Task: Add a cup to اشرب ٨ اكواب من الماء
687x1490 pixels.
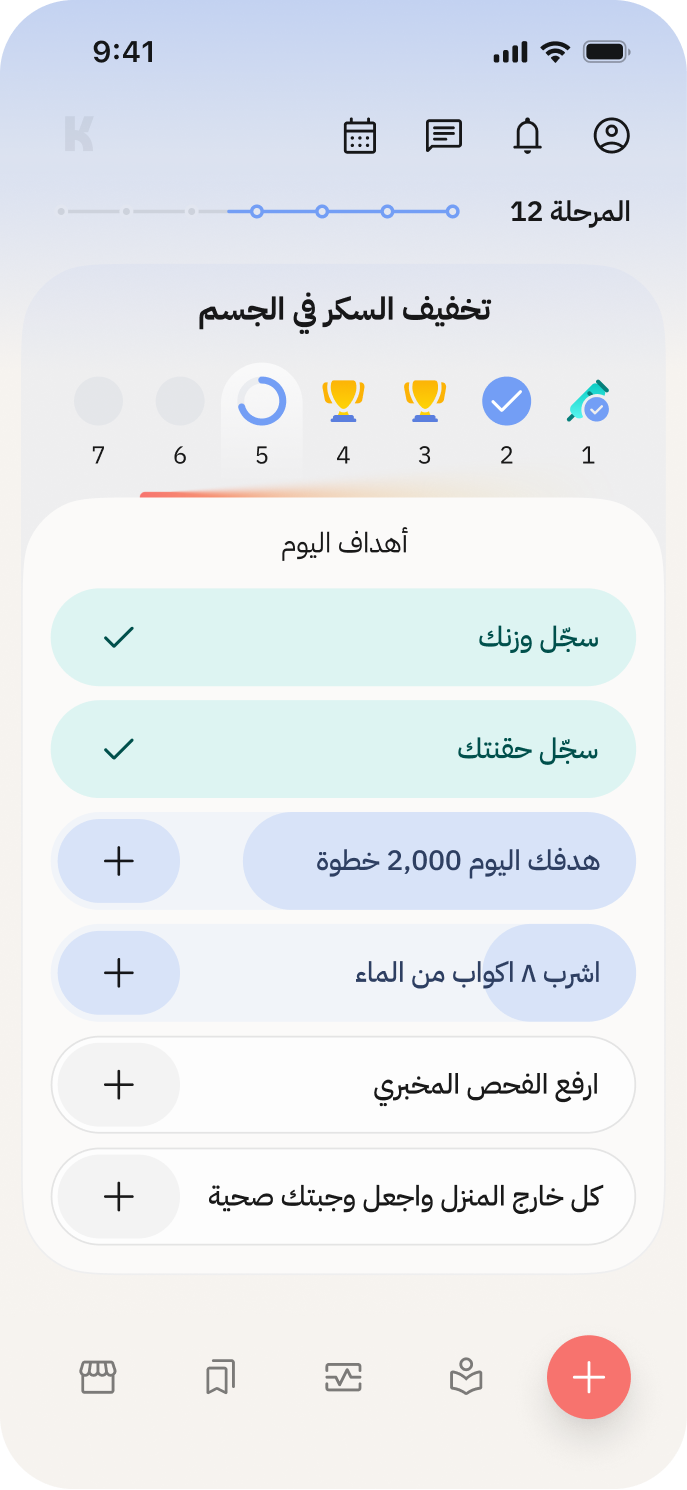Action: point(119,973)
